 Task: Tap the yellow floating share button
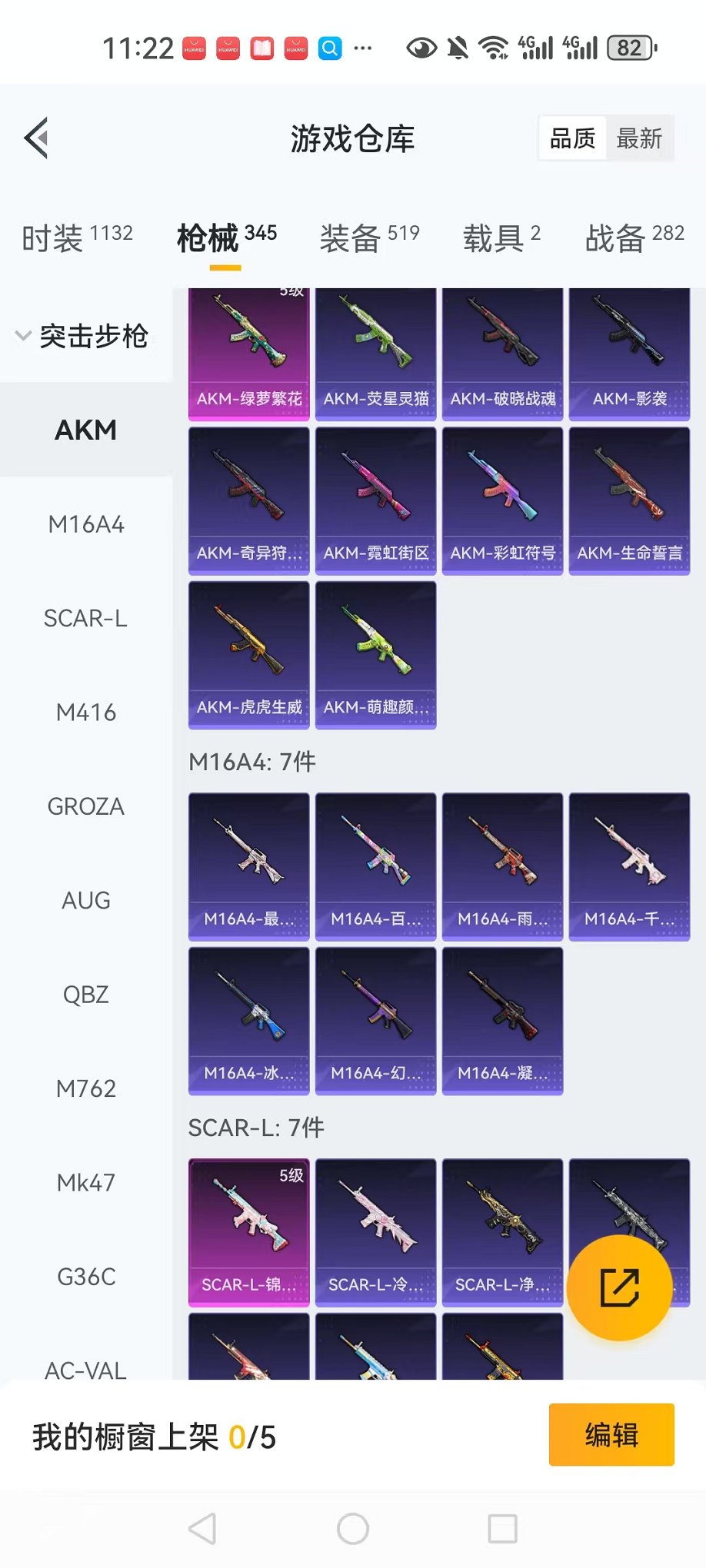coord(619,1288)
